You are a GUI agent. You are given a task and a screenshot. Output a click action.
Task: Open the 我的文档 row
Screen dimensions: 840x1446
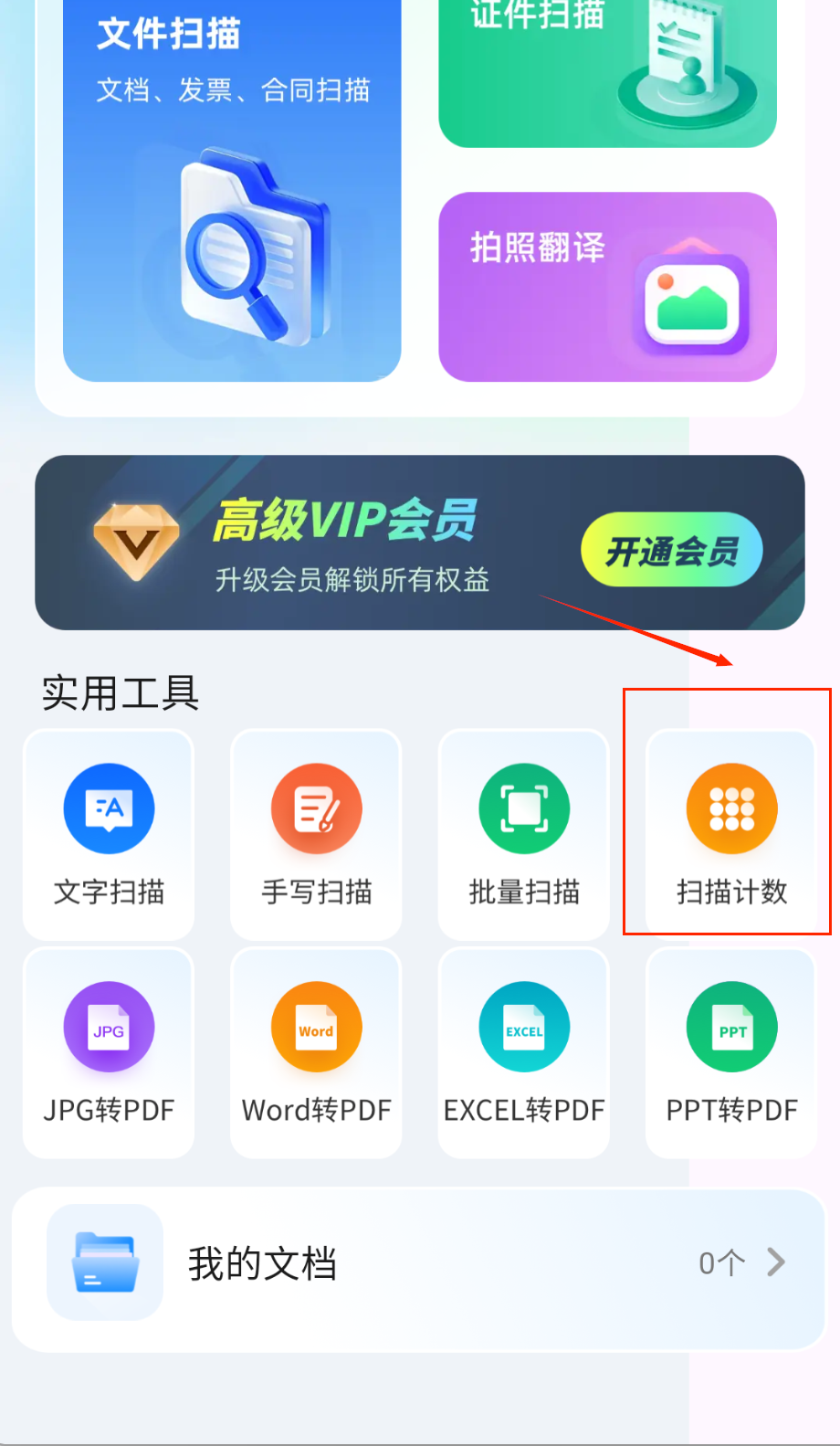[418, 1265]
